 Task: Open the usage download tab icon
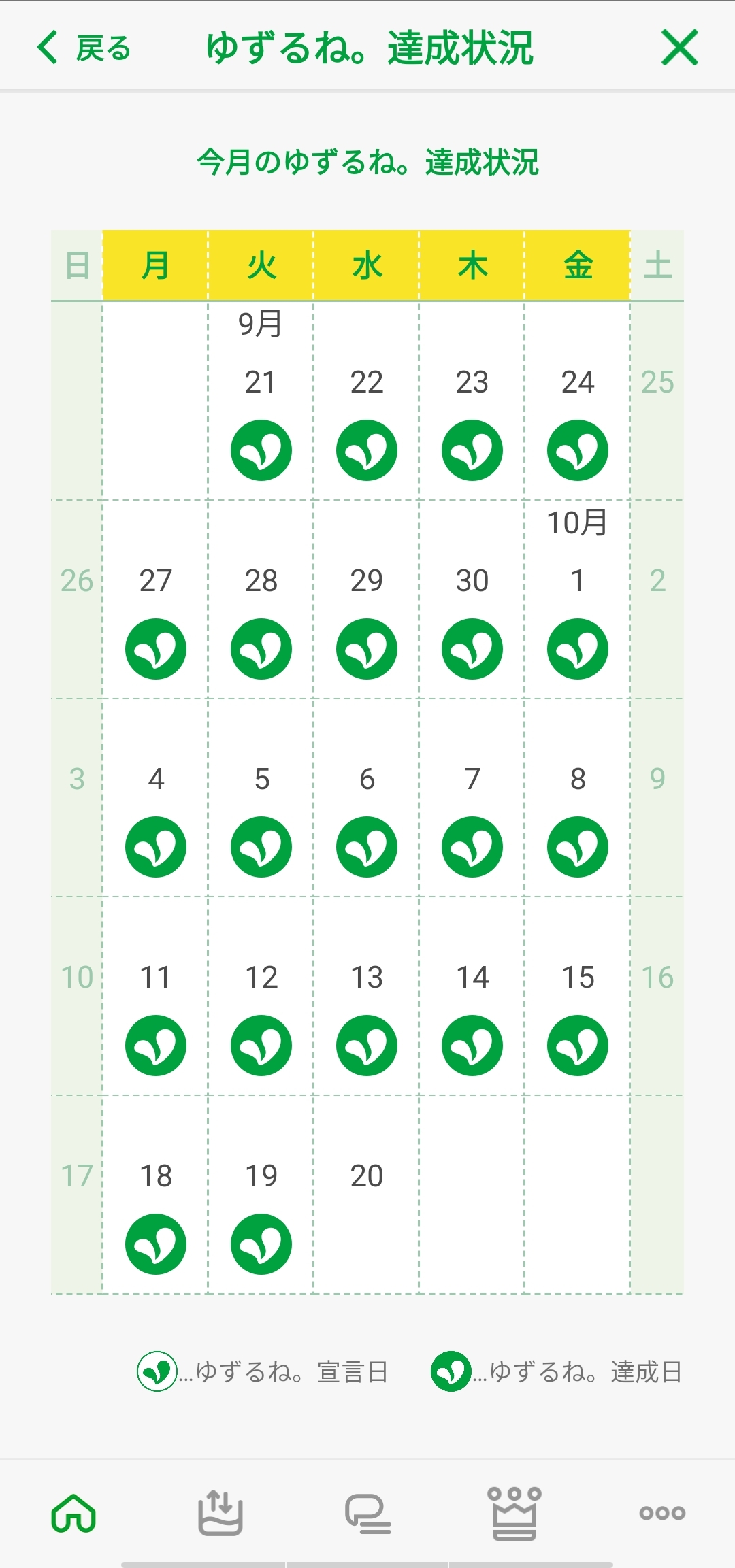click(220, 1514)
